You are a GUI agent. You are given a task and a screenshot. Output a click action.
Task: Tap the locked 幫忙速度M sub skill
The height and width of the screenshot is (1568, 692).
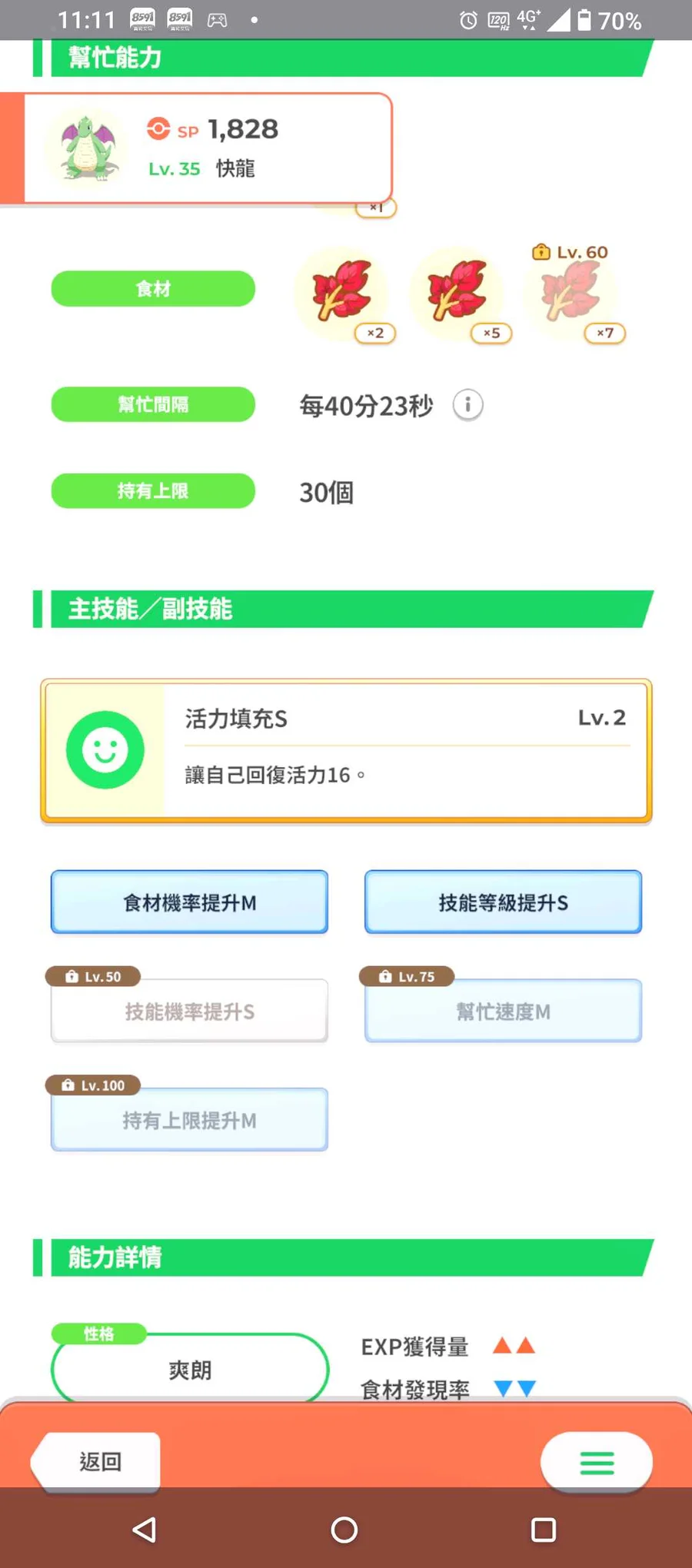[x=503, y=1011]
